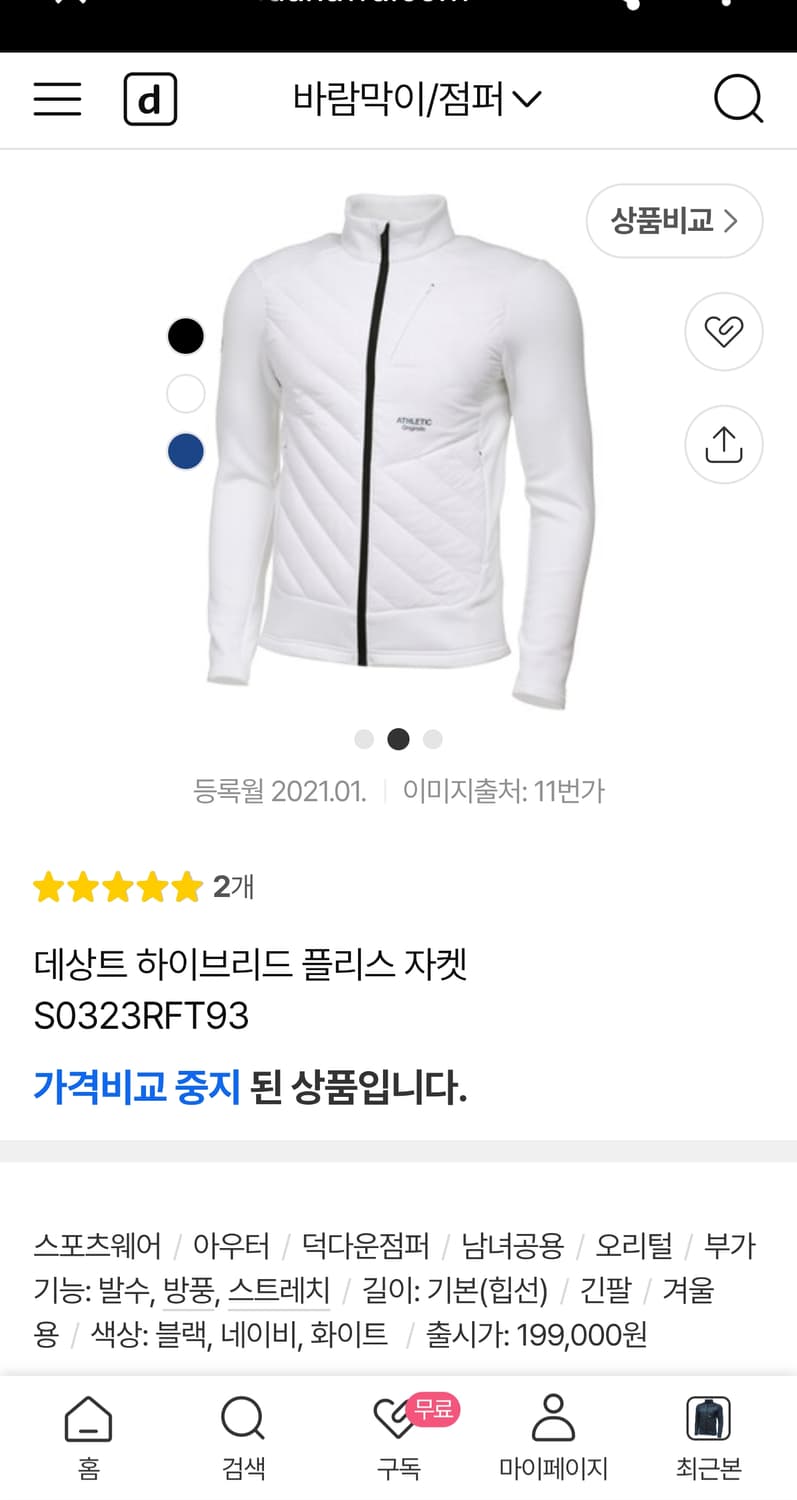Open the 상품비교 comparison panel

point(674,221)
